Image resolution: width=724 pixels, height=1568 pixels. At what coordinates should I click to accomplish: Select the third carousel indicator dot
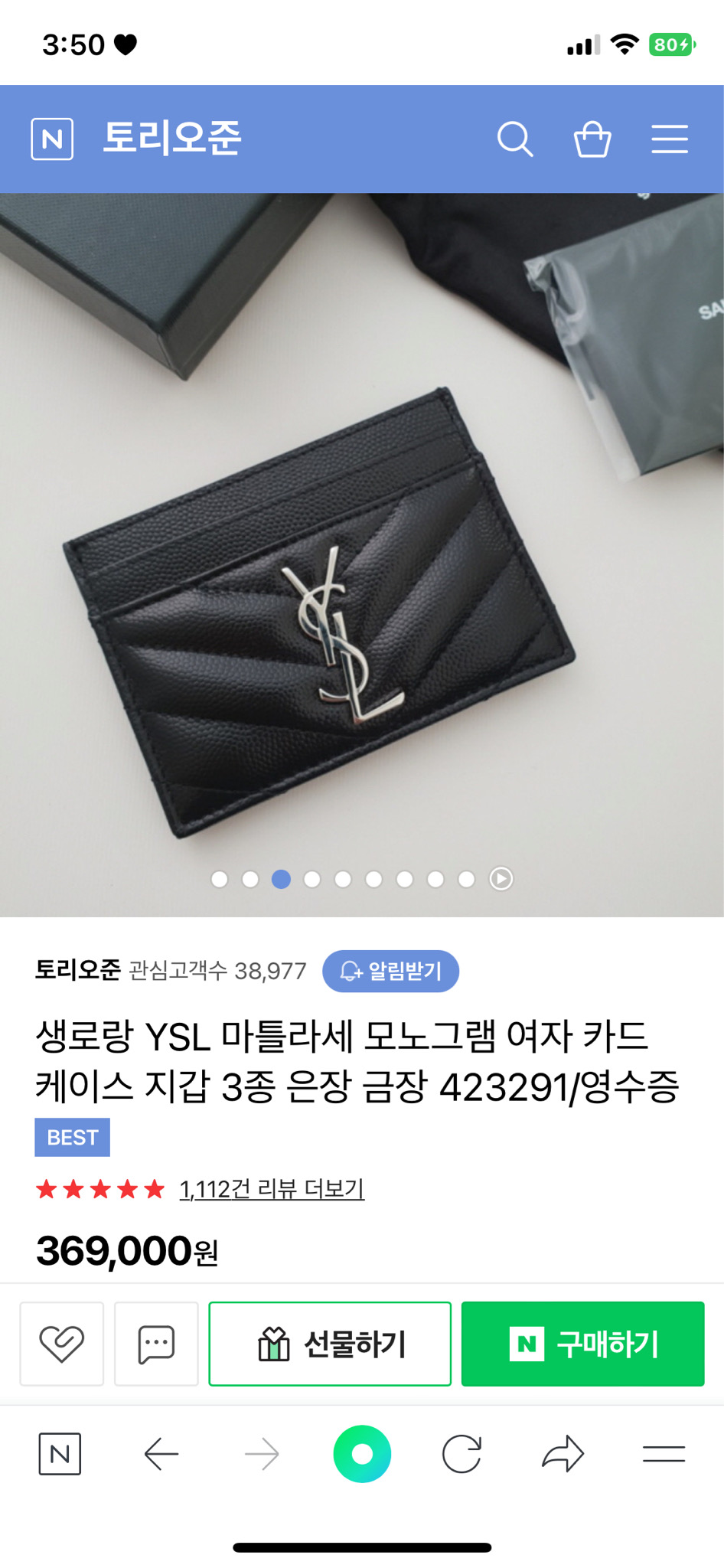click(281, 880)
